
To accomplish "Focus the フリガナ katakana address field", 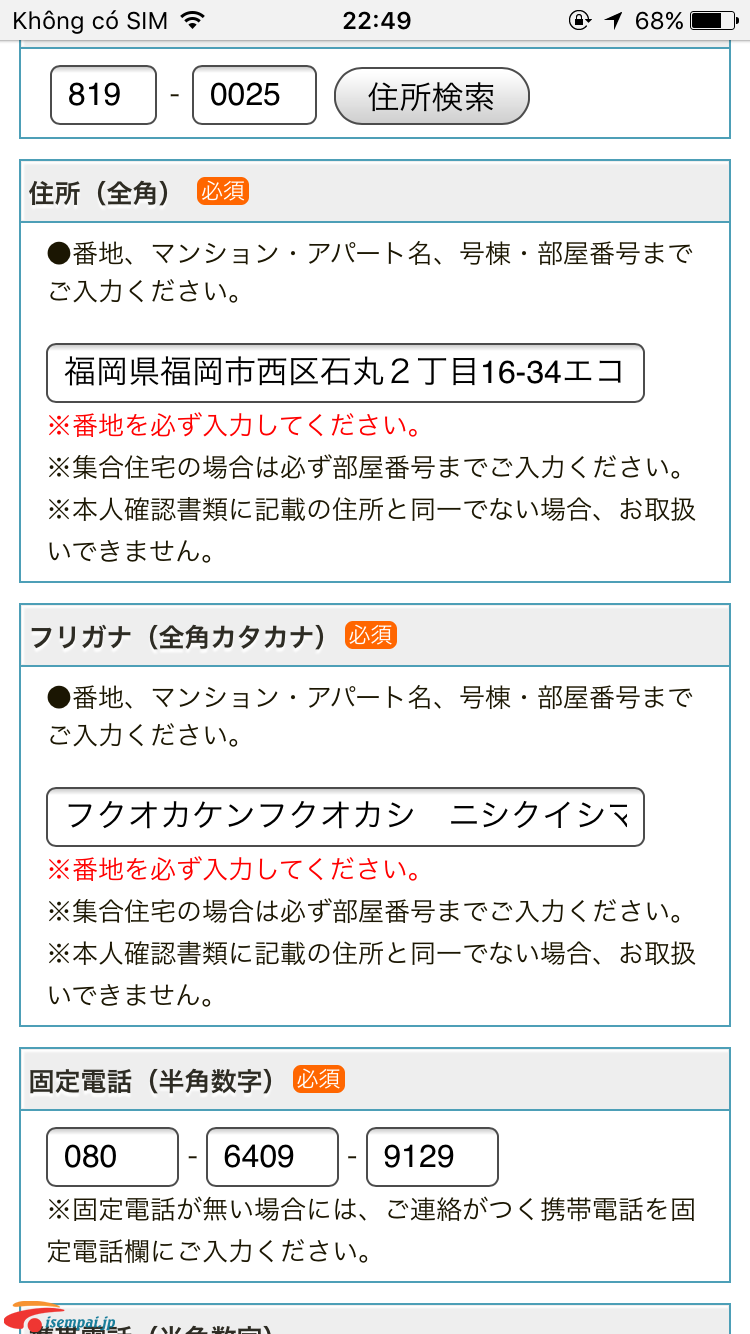I will [x=345, y=816].
